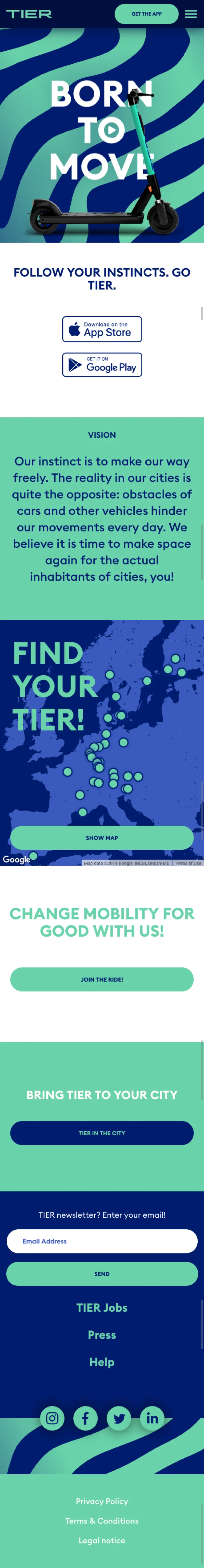Tap the Show Map button

pyautogui.click(x=102, y=838)
